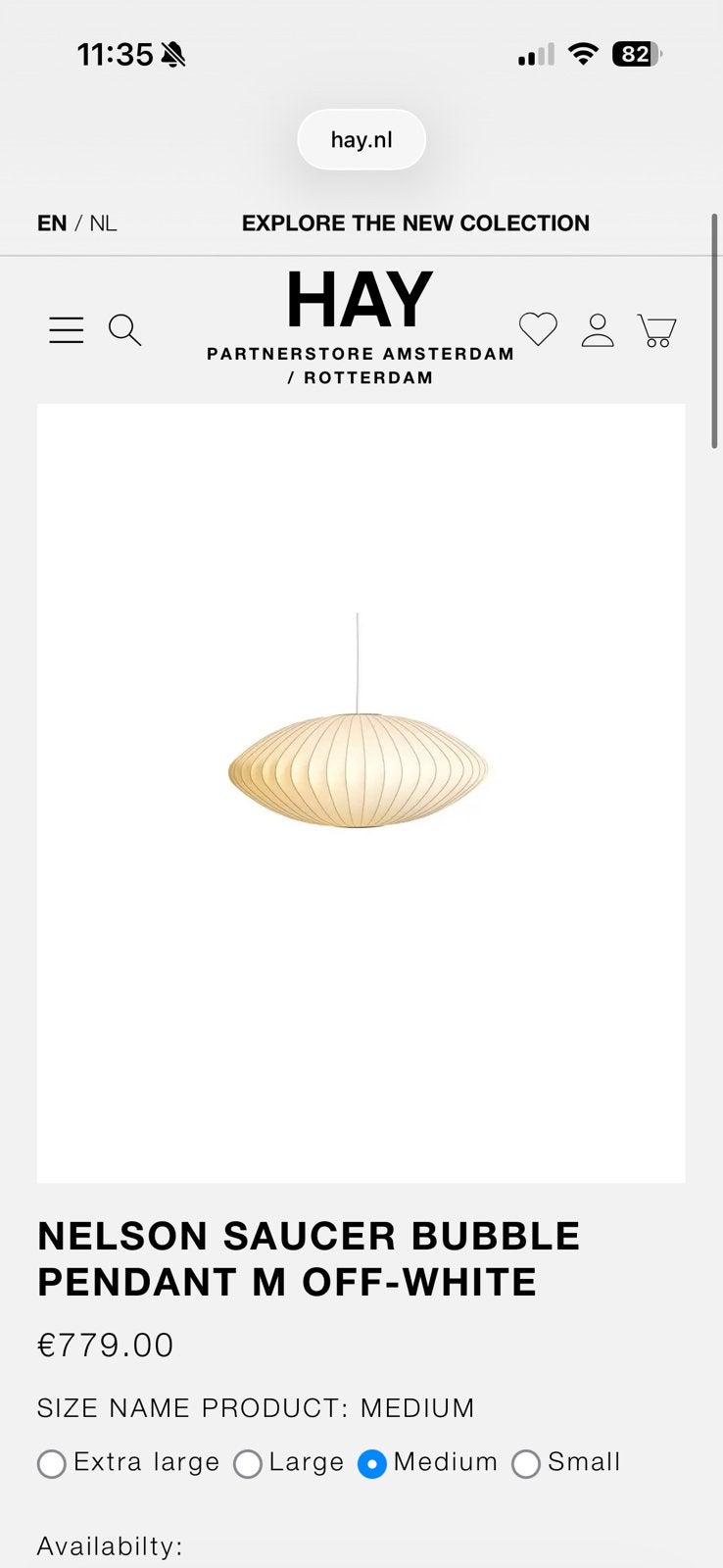723x1568 pixels.
Task: Open the wishlist heart icon
Action: pyautogui.click(x=538, y=329)
